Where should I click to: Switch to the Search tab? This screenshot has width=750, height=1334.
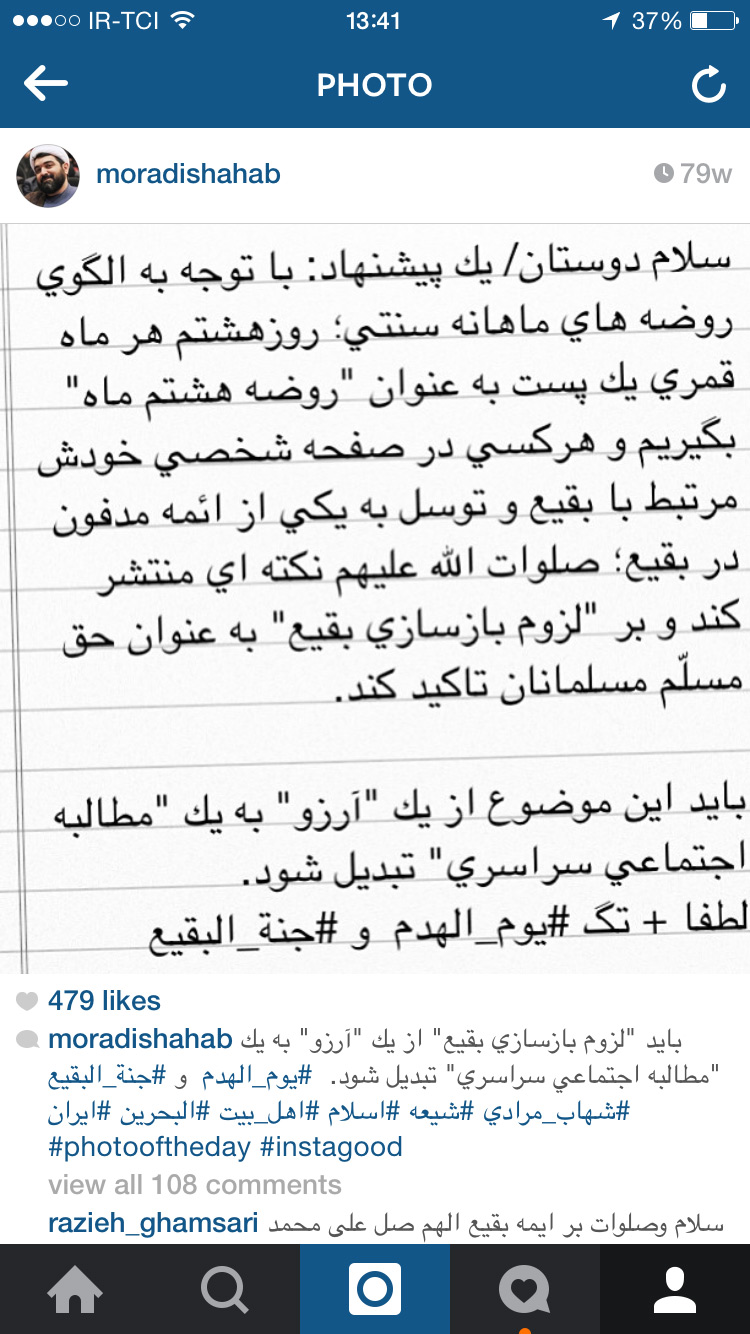click(225, 1290)
